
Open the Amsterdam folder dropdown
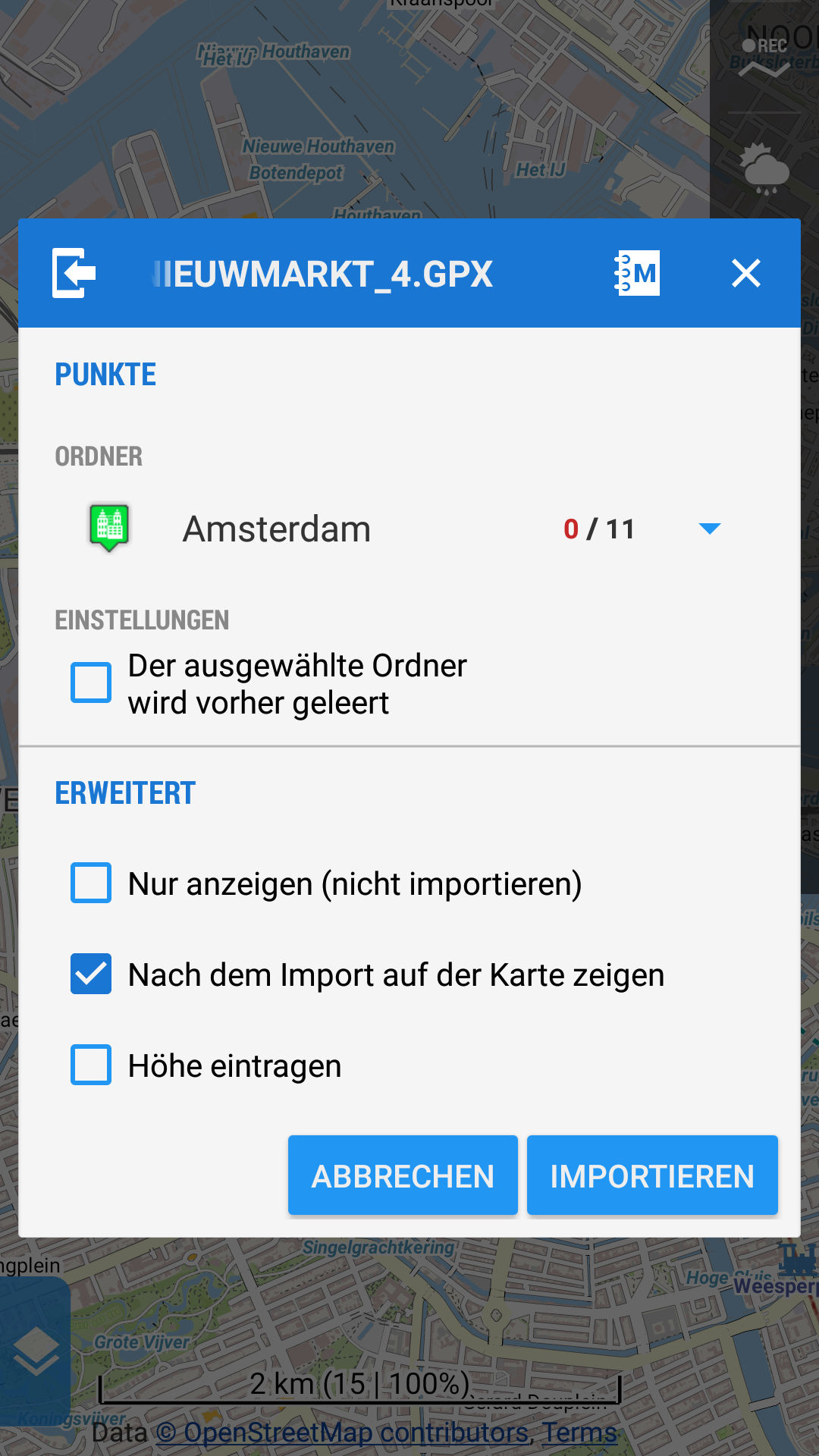click(709, 529)
